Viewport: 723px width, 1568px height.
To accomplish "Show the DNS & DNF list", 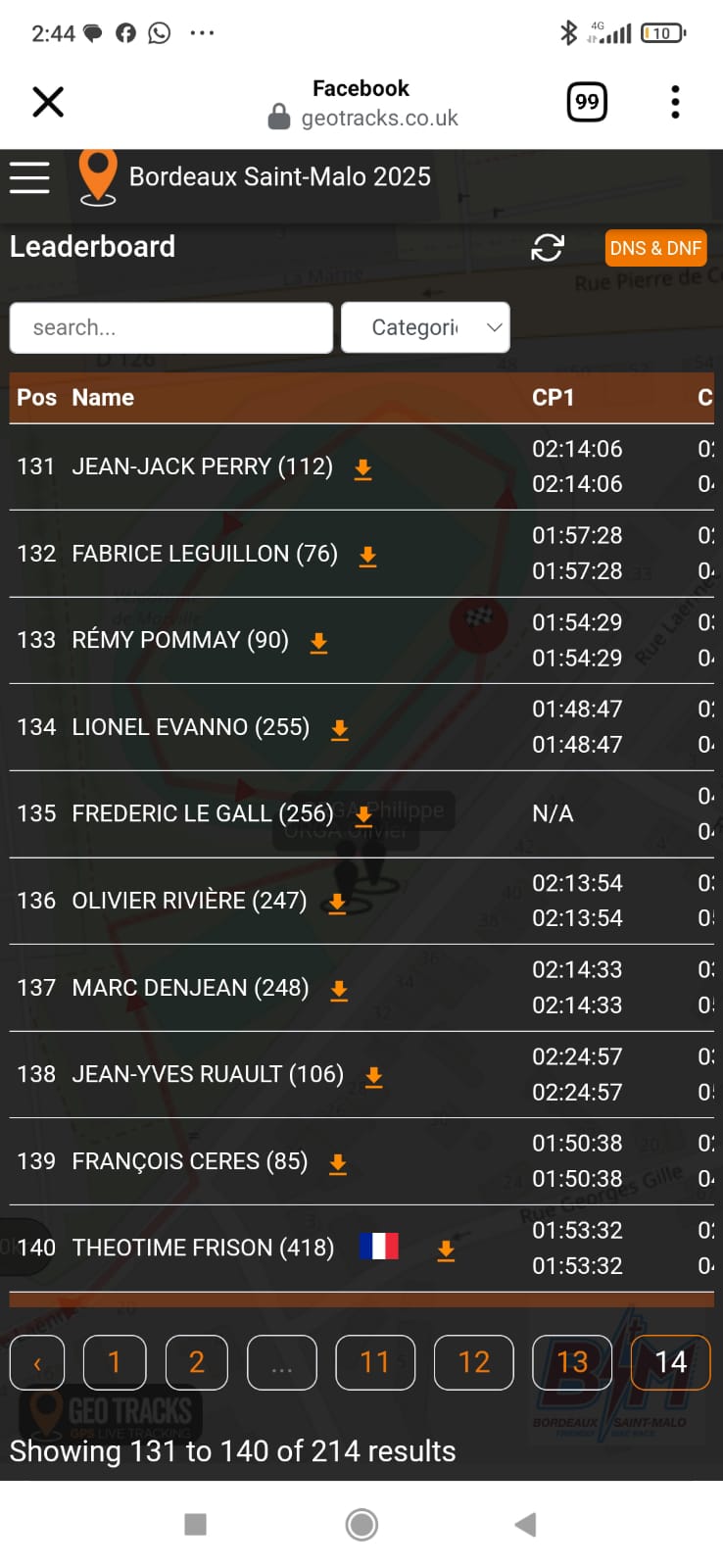I will point(655,248).
